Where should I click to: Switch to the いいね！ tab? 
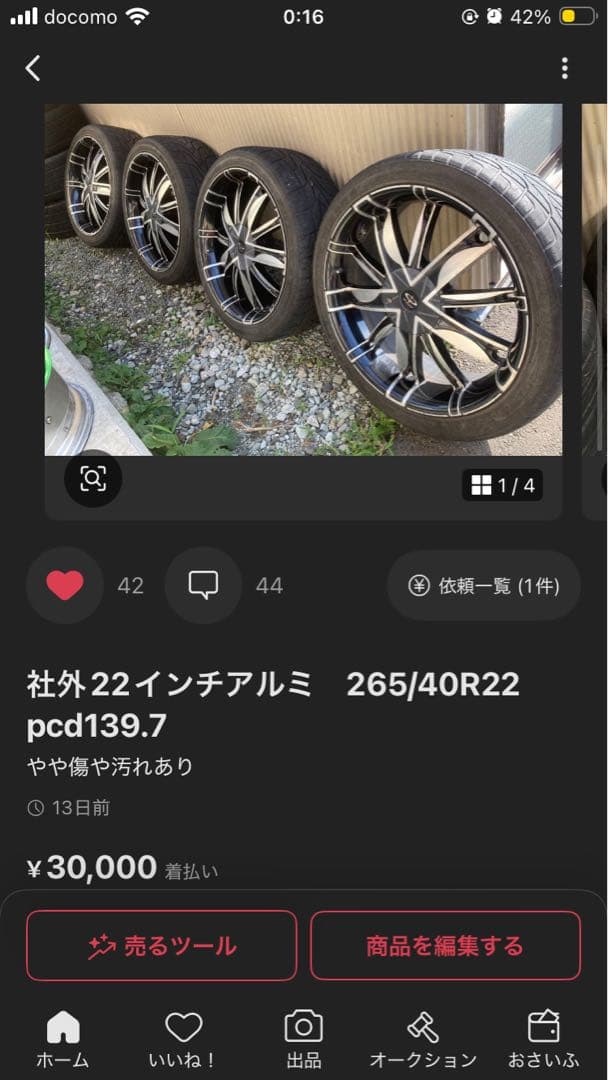point(184,1038)
